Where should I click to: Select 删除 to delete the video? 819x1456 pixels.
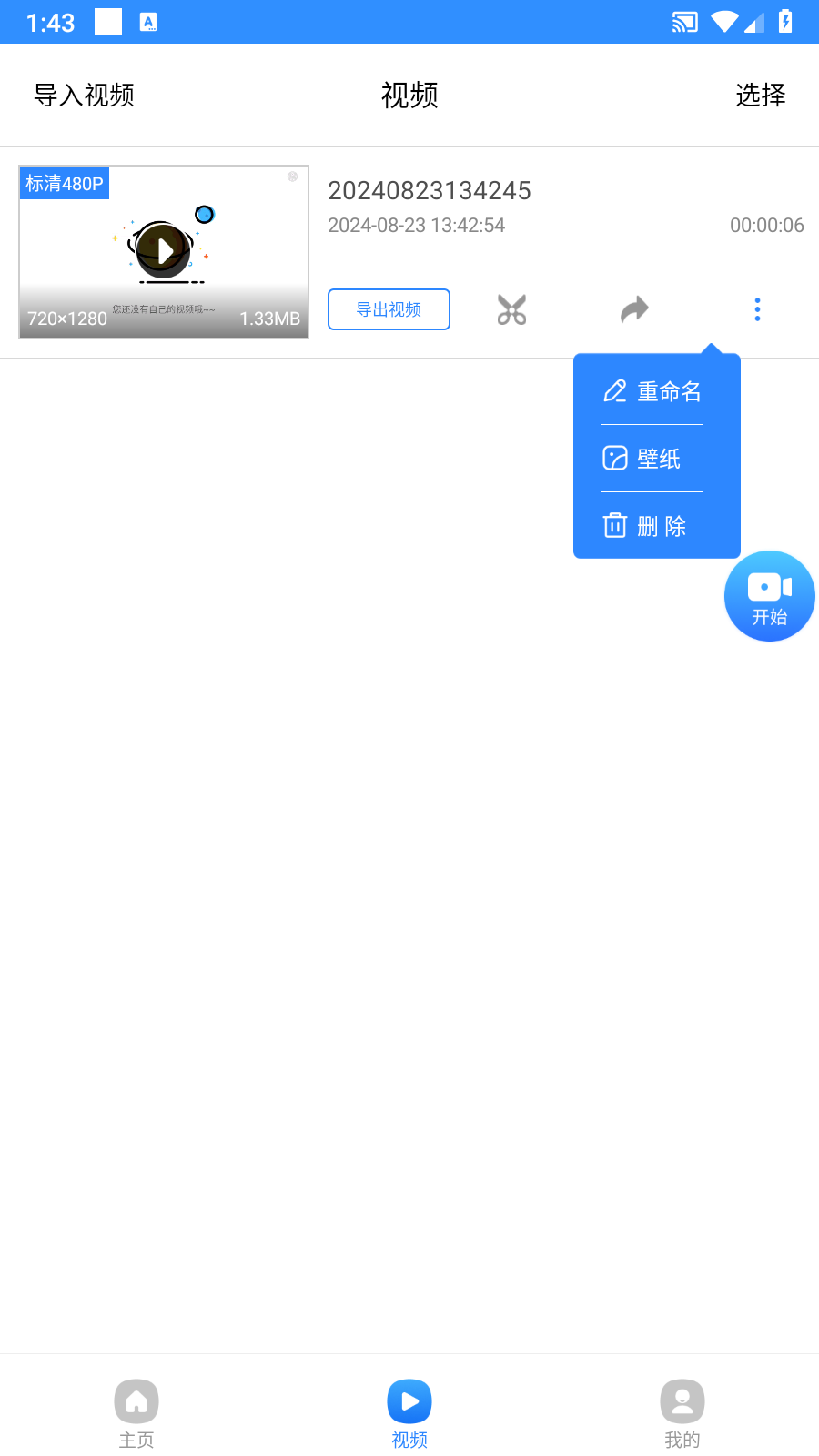pyautogui.click(x=646, y=526)
